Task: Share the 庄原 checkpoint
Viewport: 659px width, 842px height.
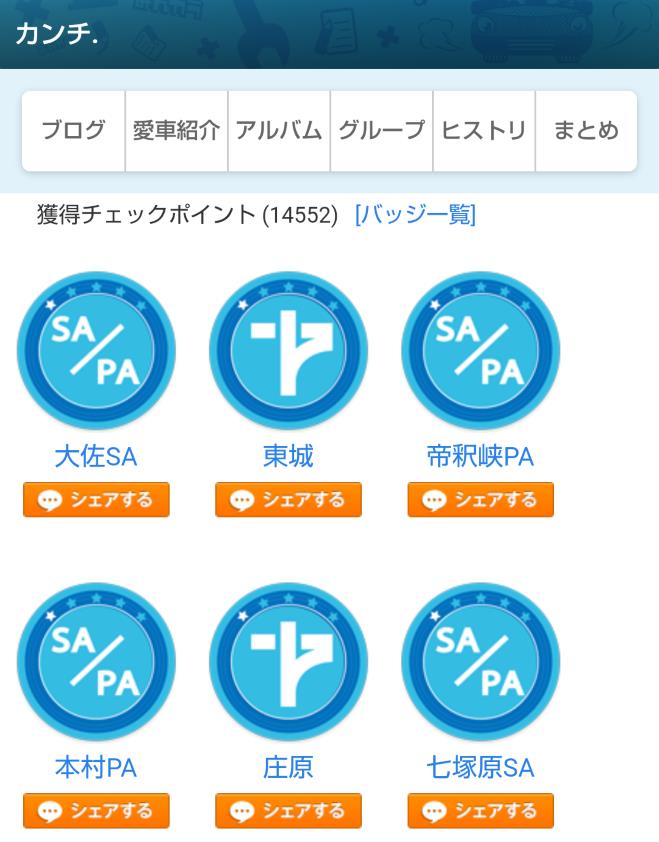Action: coord(288,811)
